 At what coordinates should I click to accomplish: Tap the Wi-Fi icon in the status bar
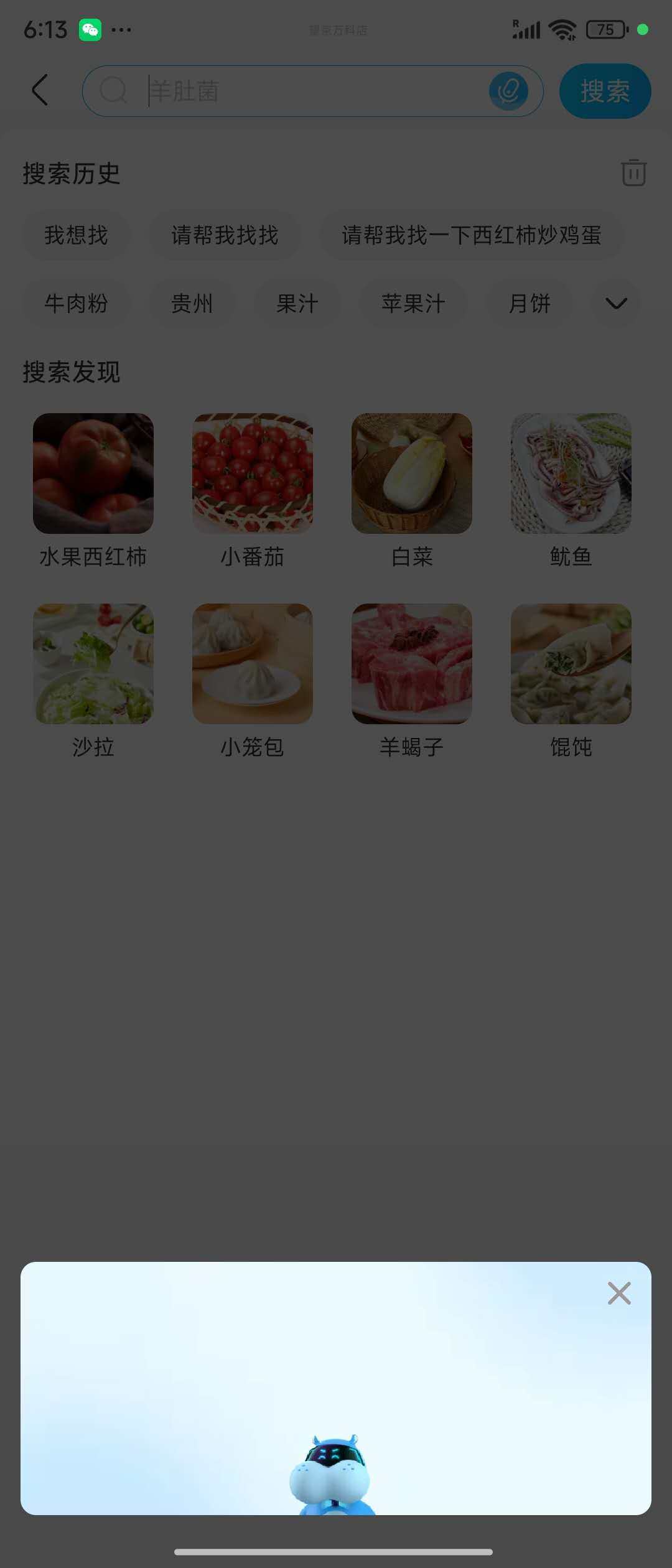click(x=562, y=29)
